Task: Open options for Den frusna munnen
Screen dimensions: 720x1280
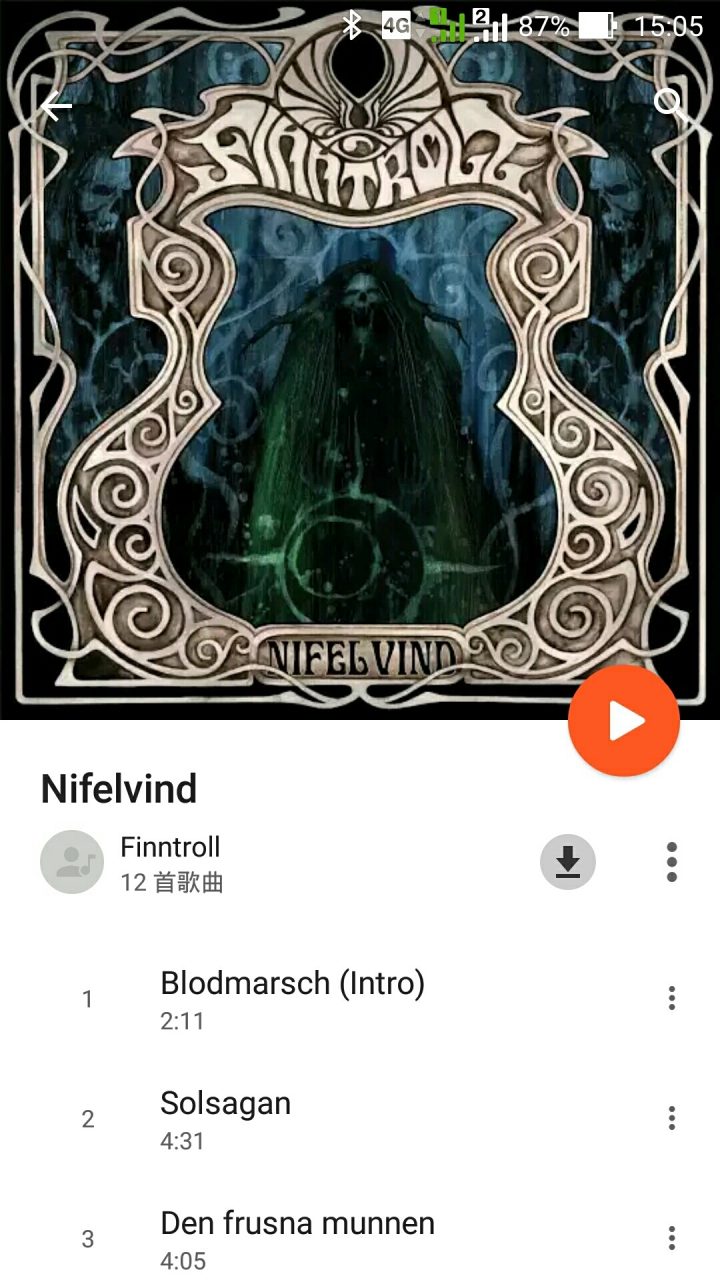Action: point(671,1238)
